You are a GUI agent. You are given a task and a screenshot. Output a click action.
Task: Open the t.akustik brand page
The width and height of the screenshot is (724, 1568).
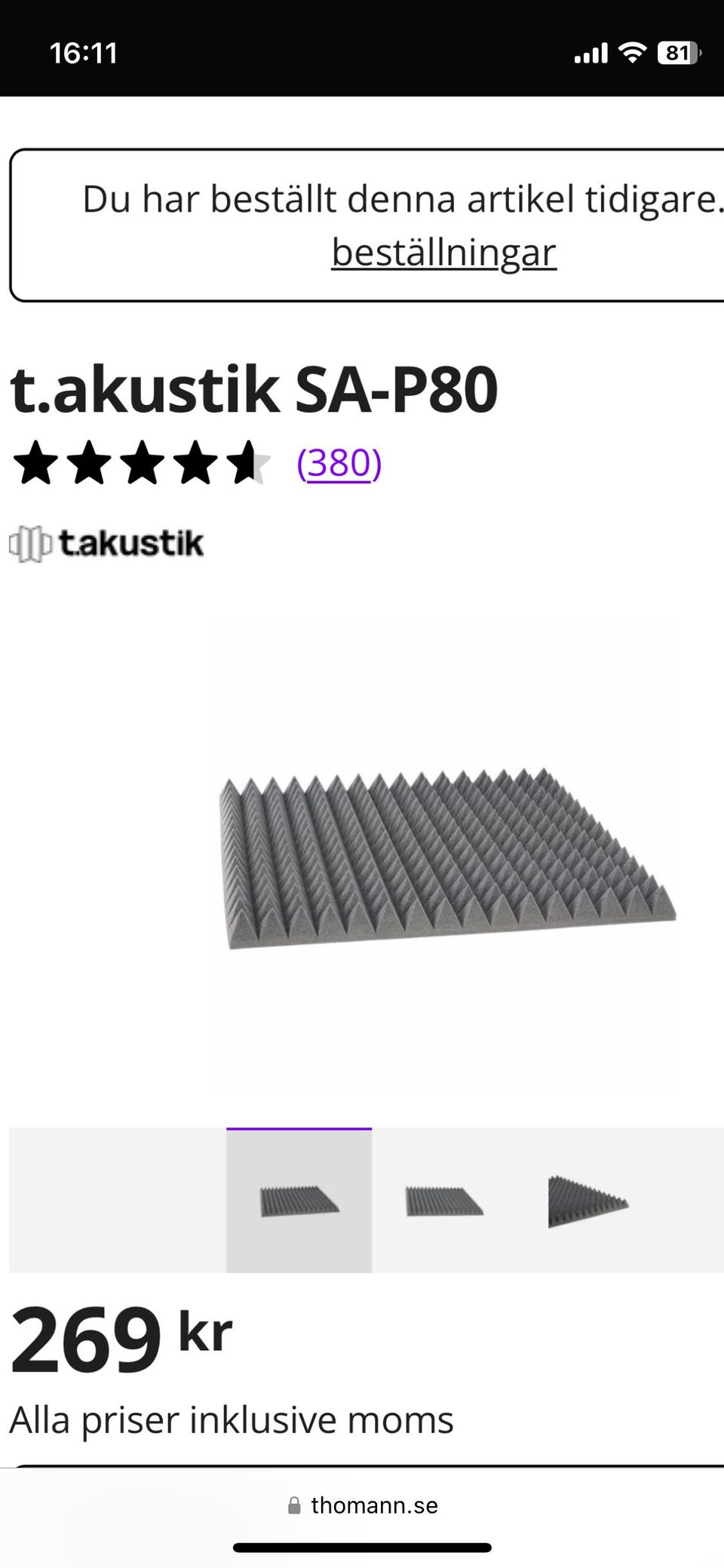coord(106,544)
